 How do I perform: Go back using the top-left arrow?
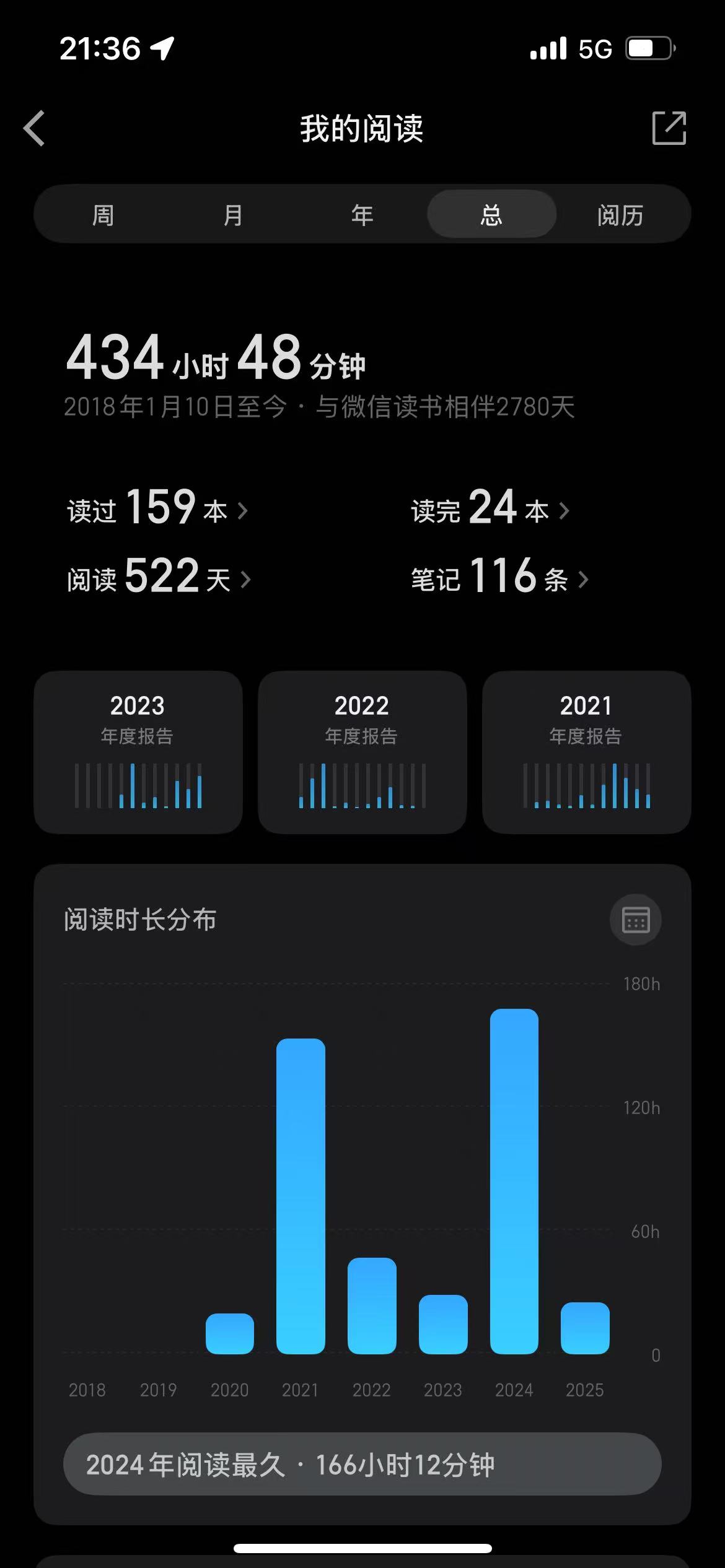(34, 128)
